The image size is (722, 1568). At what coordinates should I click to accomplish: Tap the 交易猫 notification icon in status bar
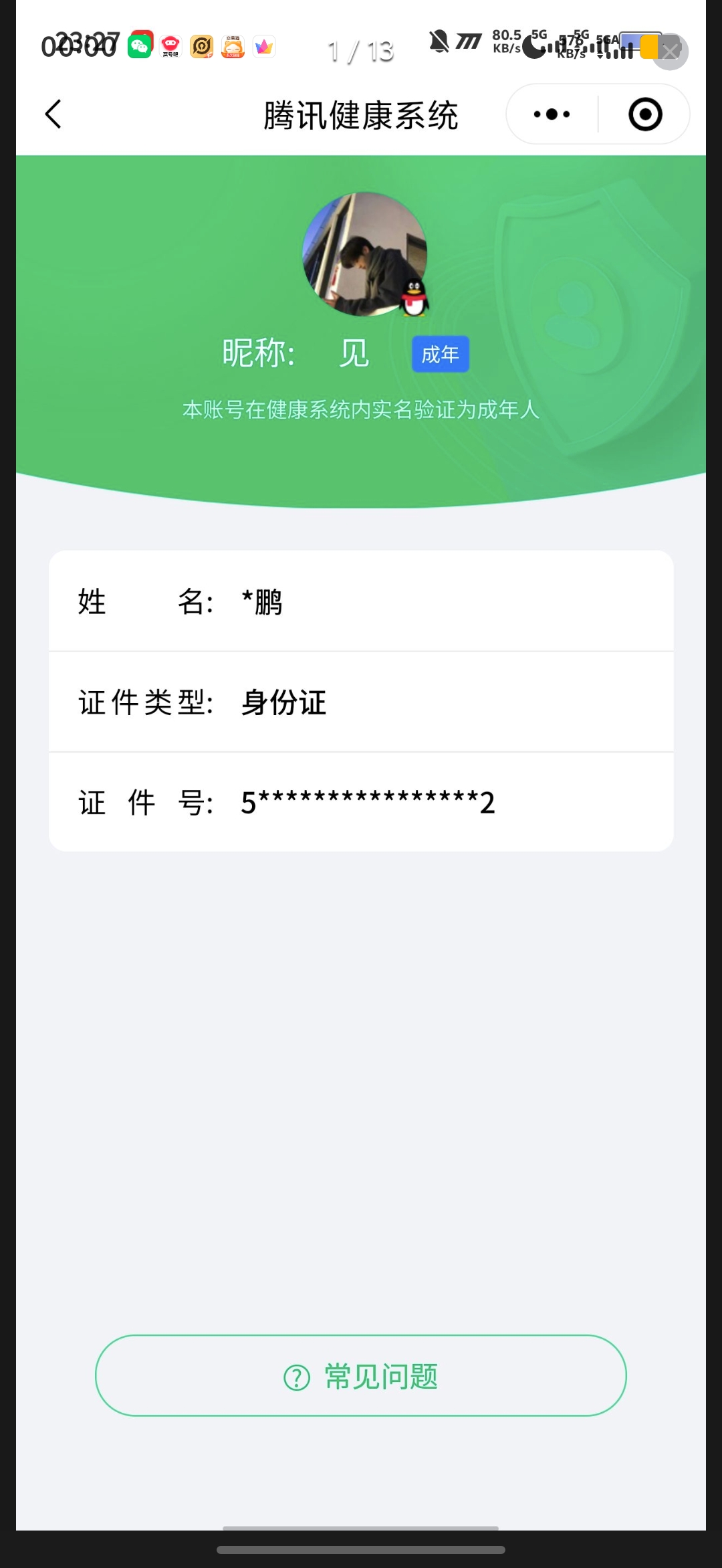coord(233,47)
